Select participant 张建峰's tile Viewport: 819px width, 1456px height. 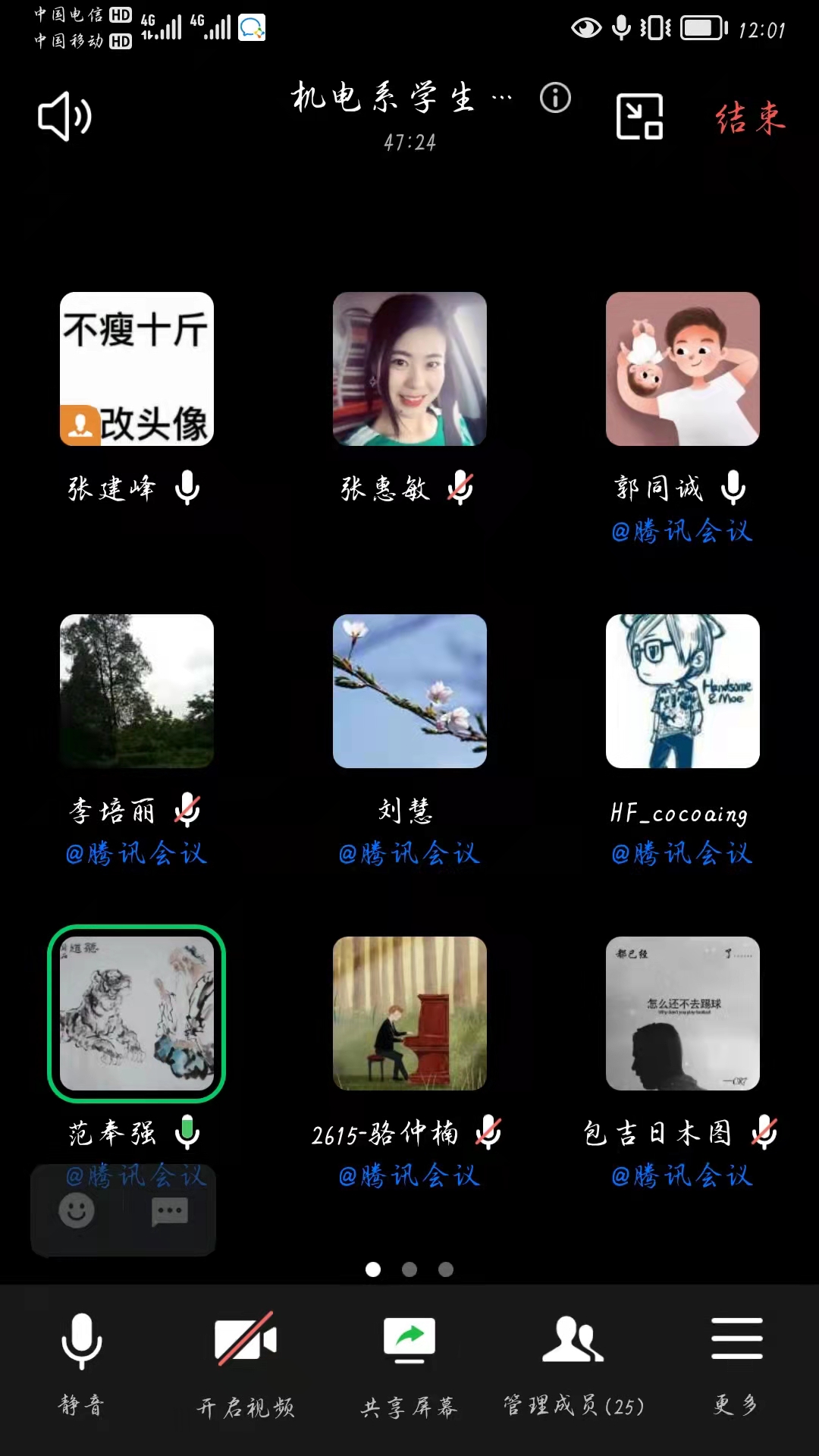[136, 369]
